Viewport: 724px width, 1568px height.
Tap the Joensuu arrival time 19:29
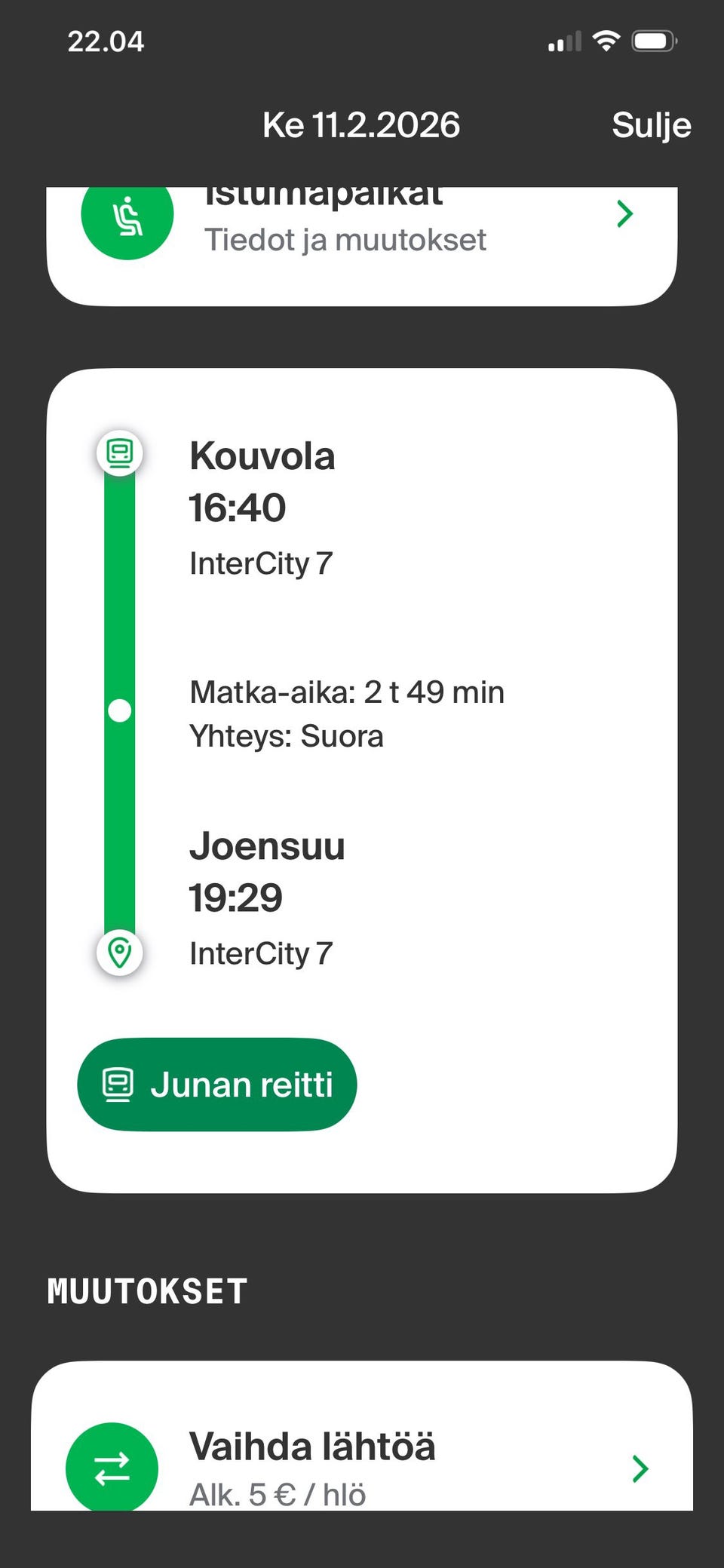(x=235, y=897)
